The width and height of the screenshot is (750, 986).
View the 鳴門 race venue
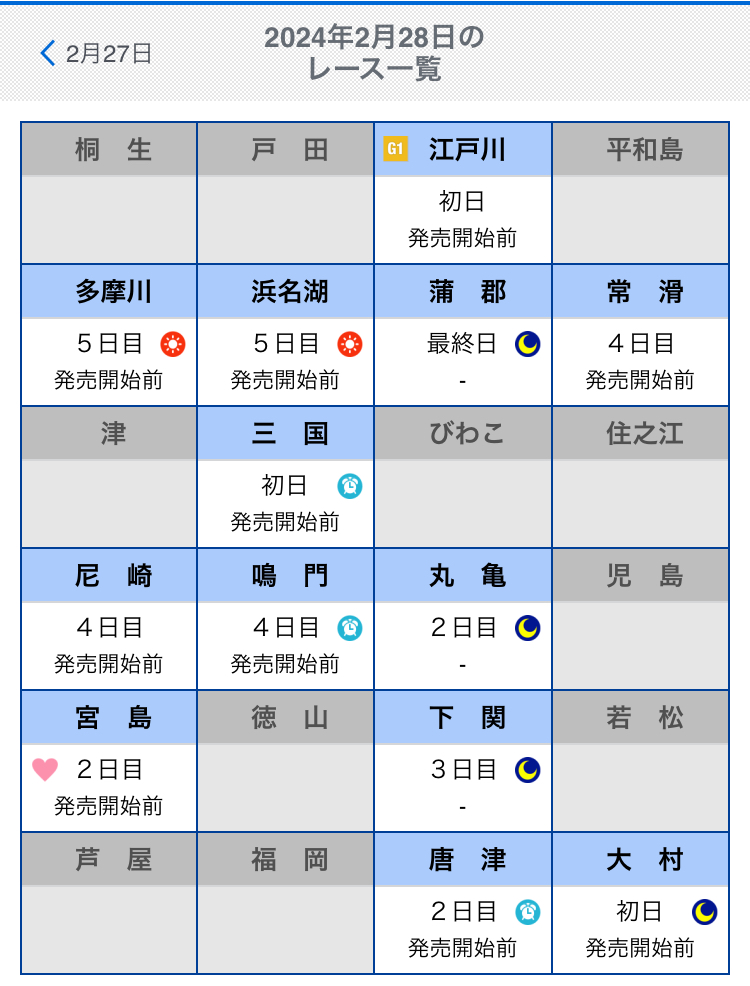[x=286, y=620]
